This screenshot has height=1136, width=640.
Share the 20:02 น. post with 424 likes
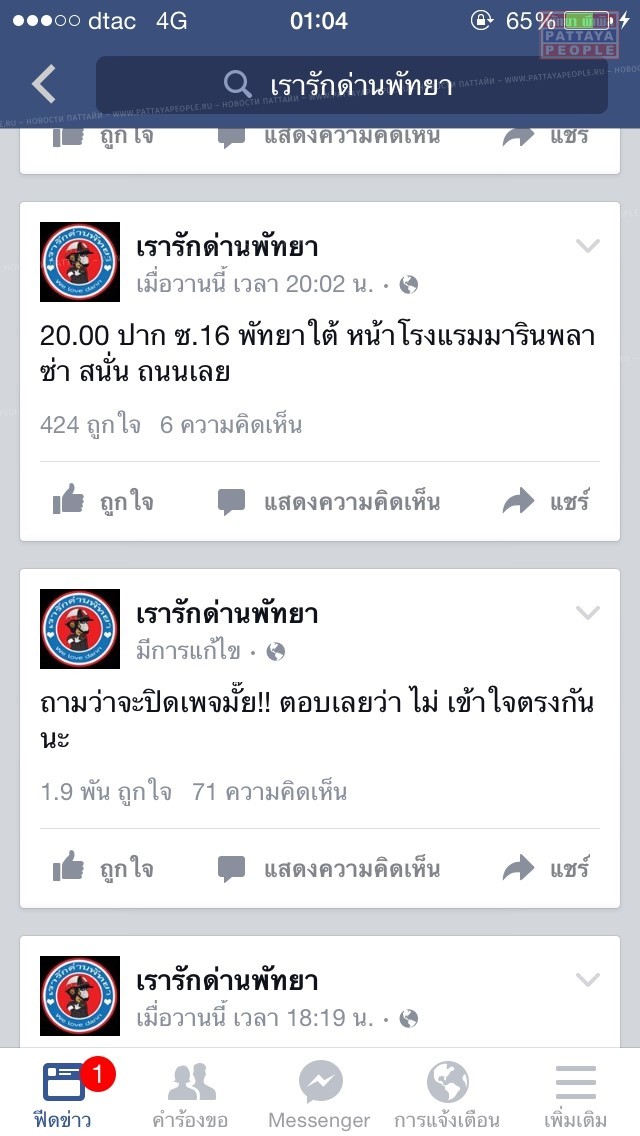point(546,501)
